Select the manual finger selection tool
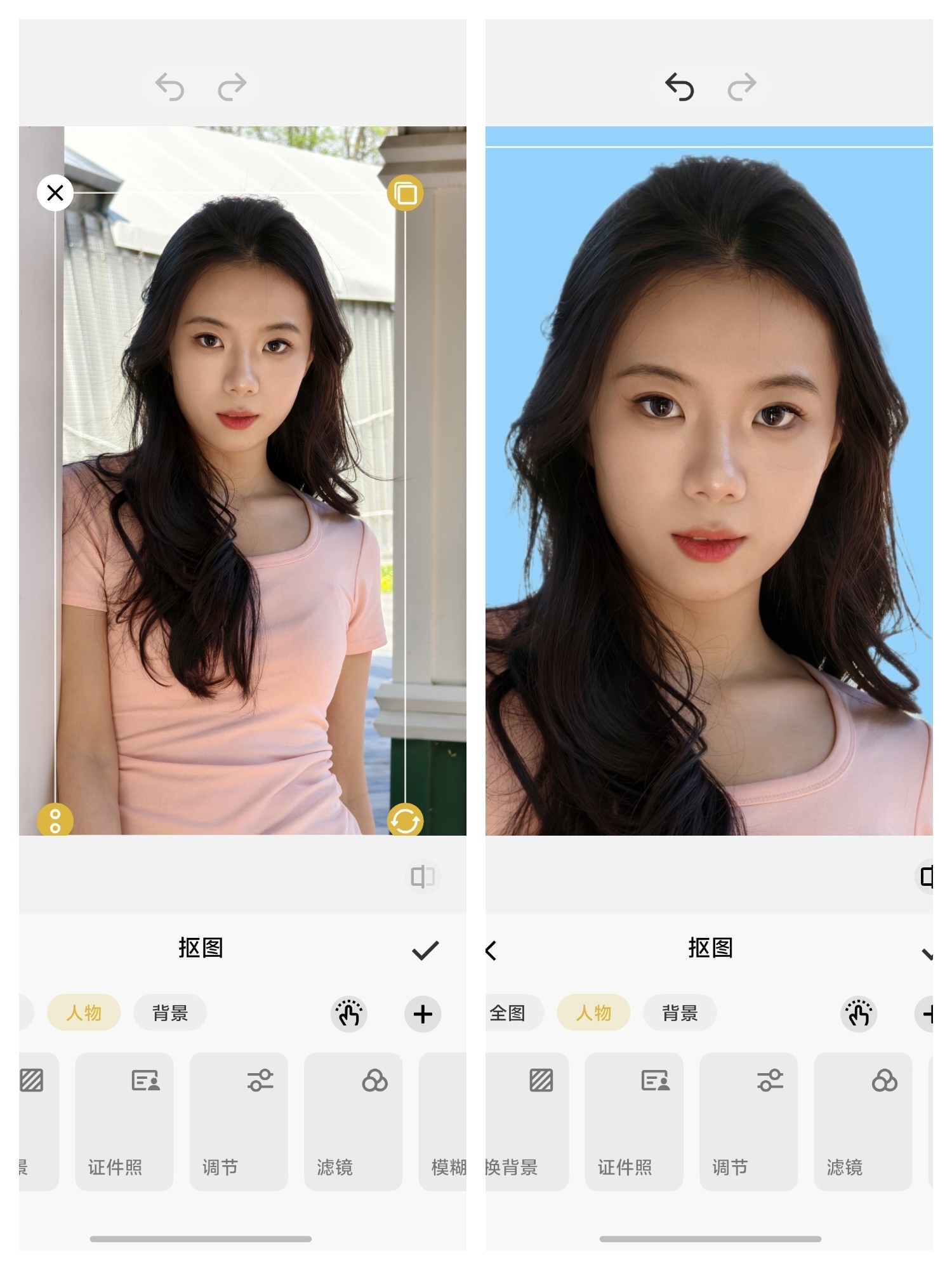The image size is (952, 1270). [348, 1013]
